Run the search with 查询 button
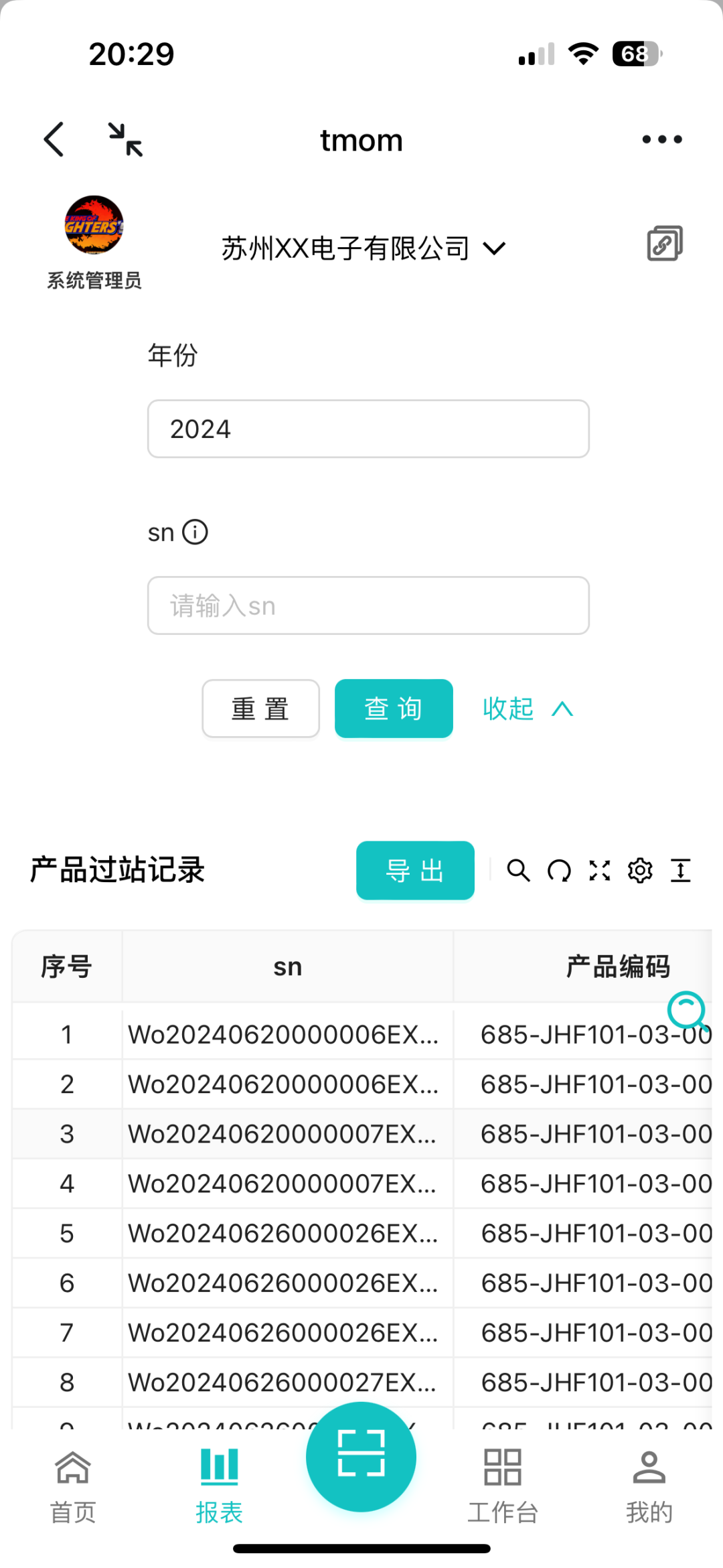 394,709
